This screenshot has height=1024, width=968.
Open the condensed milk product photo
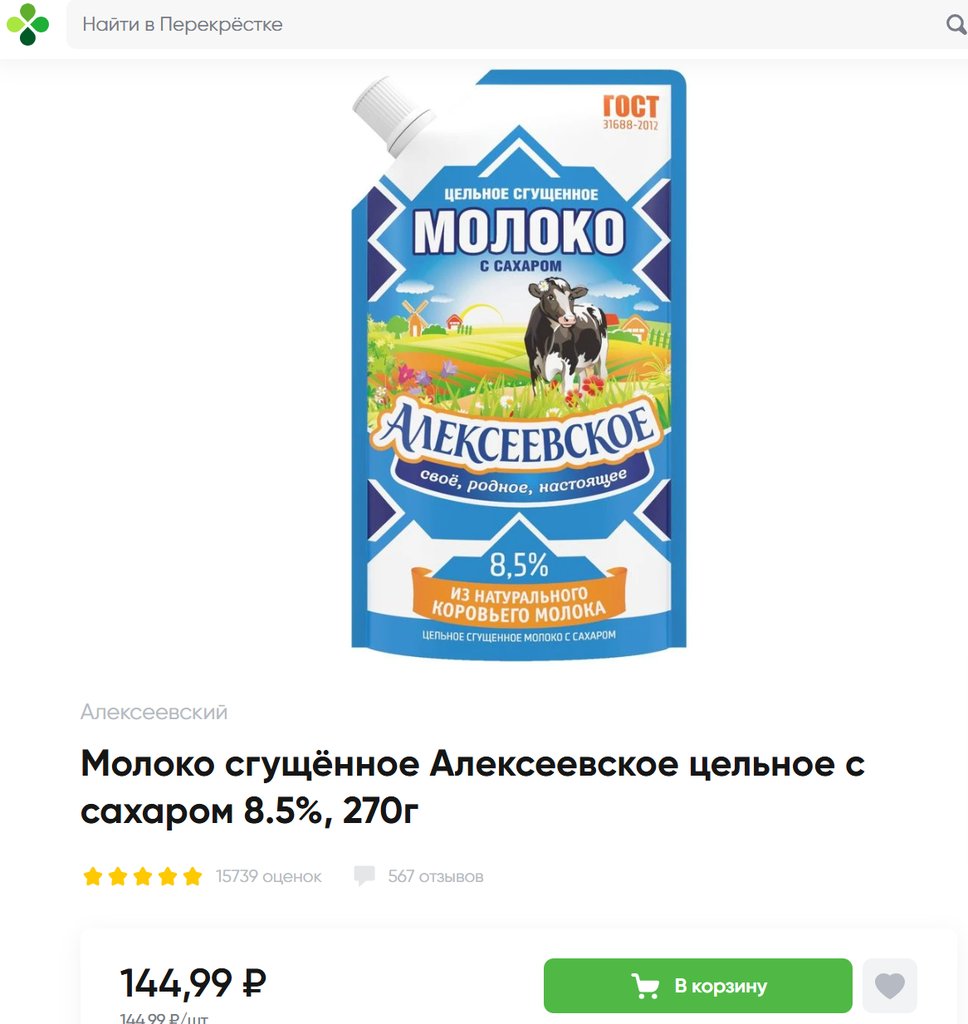[519, 360]
